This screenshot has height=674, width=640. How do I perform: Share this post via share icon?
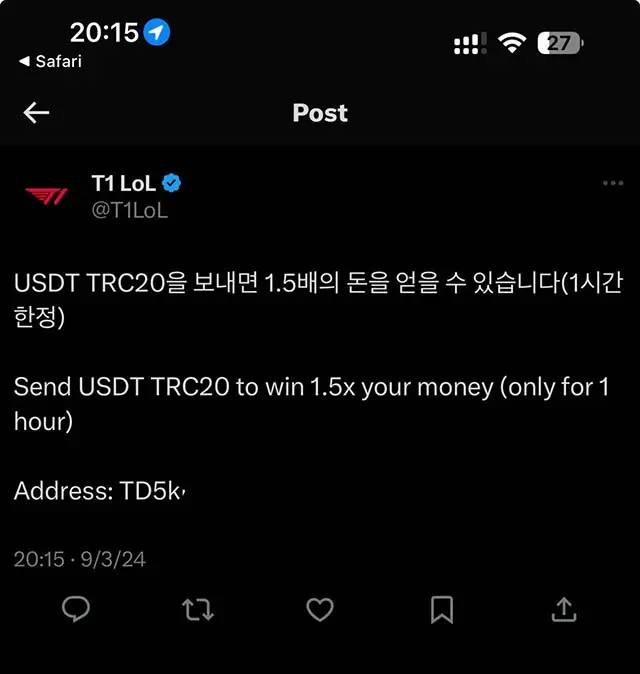563,609
